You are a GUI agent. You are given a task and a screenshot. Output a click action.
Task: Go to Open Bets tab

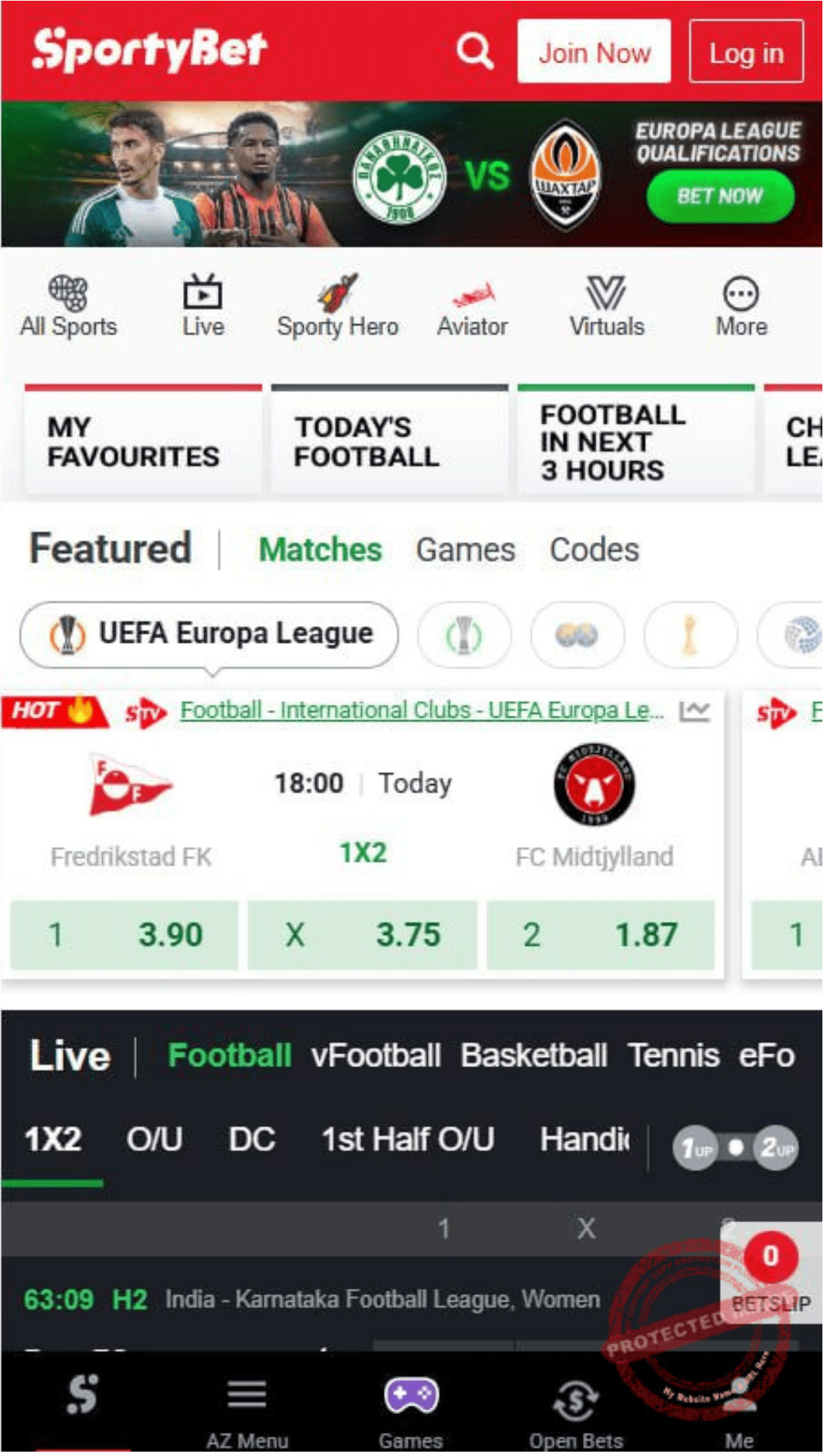click(x=576, y=1412)
